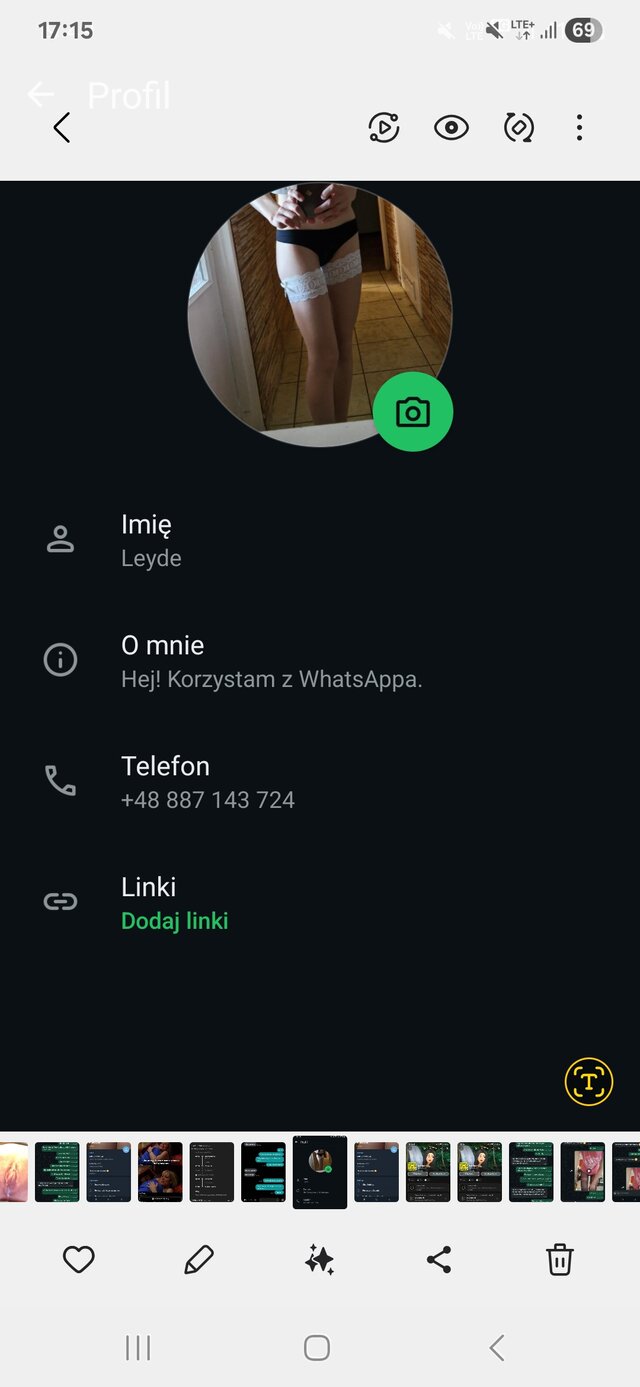This screenshot has height=1387, width=640.
Task: Edit the image with the pencil icon
Action: (199, 1260)
